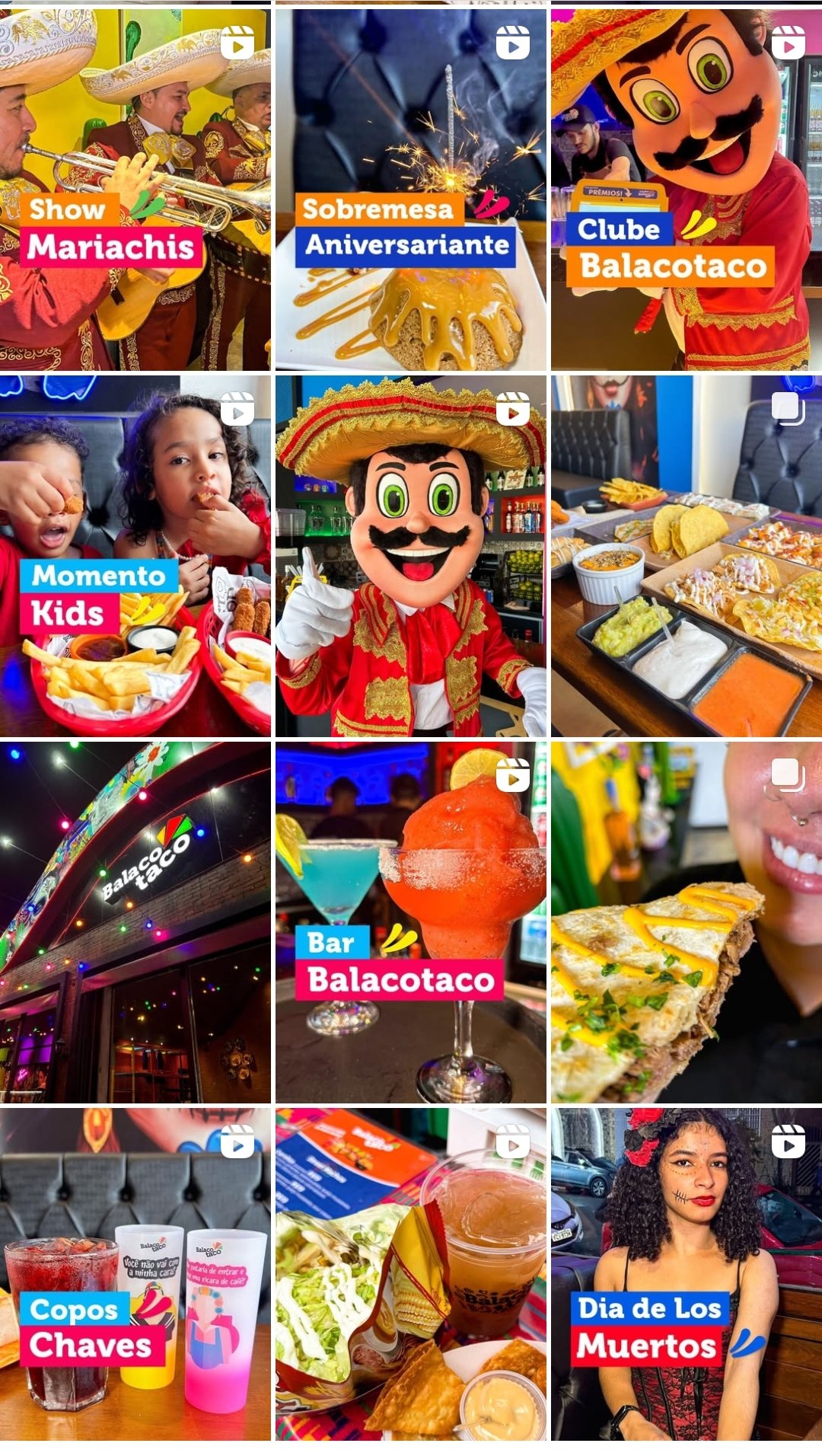This screenshot has width=822, height=1456.
Task: Open the Bar Balacotaco reel
Action: click(x=410, y=921)
